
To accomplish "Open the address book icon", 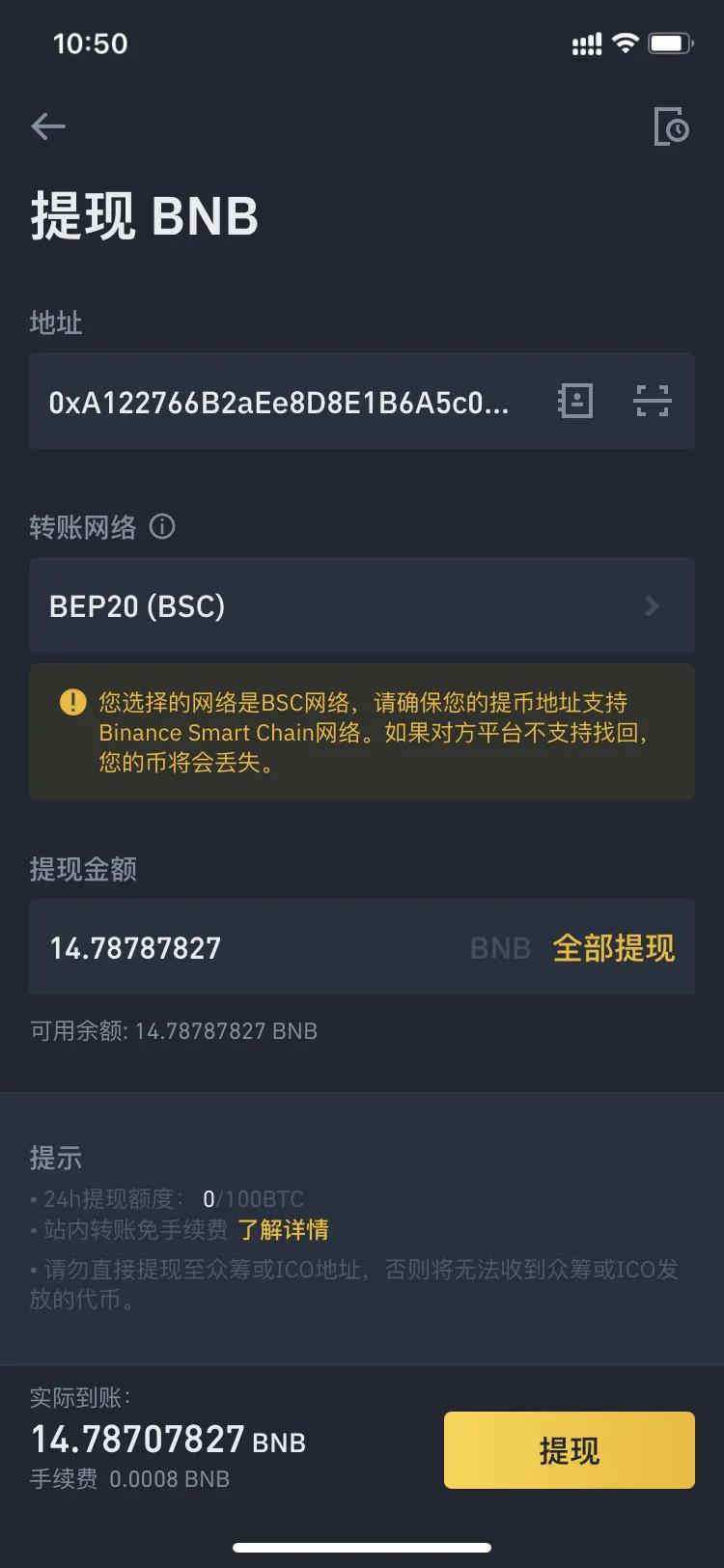I will pyautogui.click(x=575, y=401).
